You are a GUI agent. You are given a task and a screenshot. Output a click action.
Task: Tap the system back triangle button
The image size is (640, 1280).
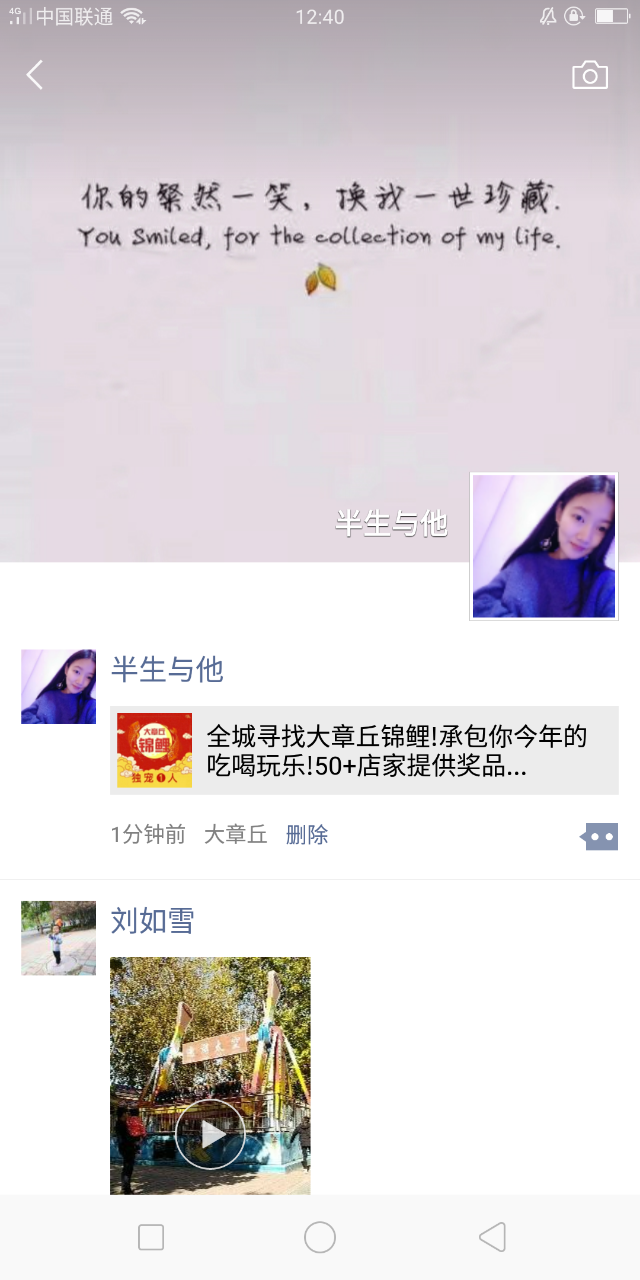click(492, 1237)
